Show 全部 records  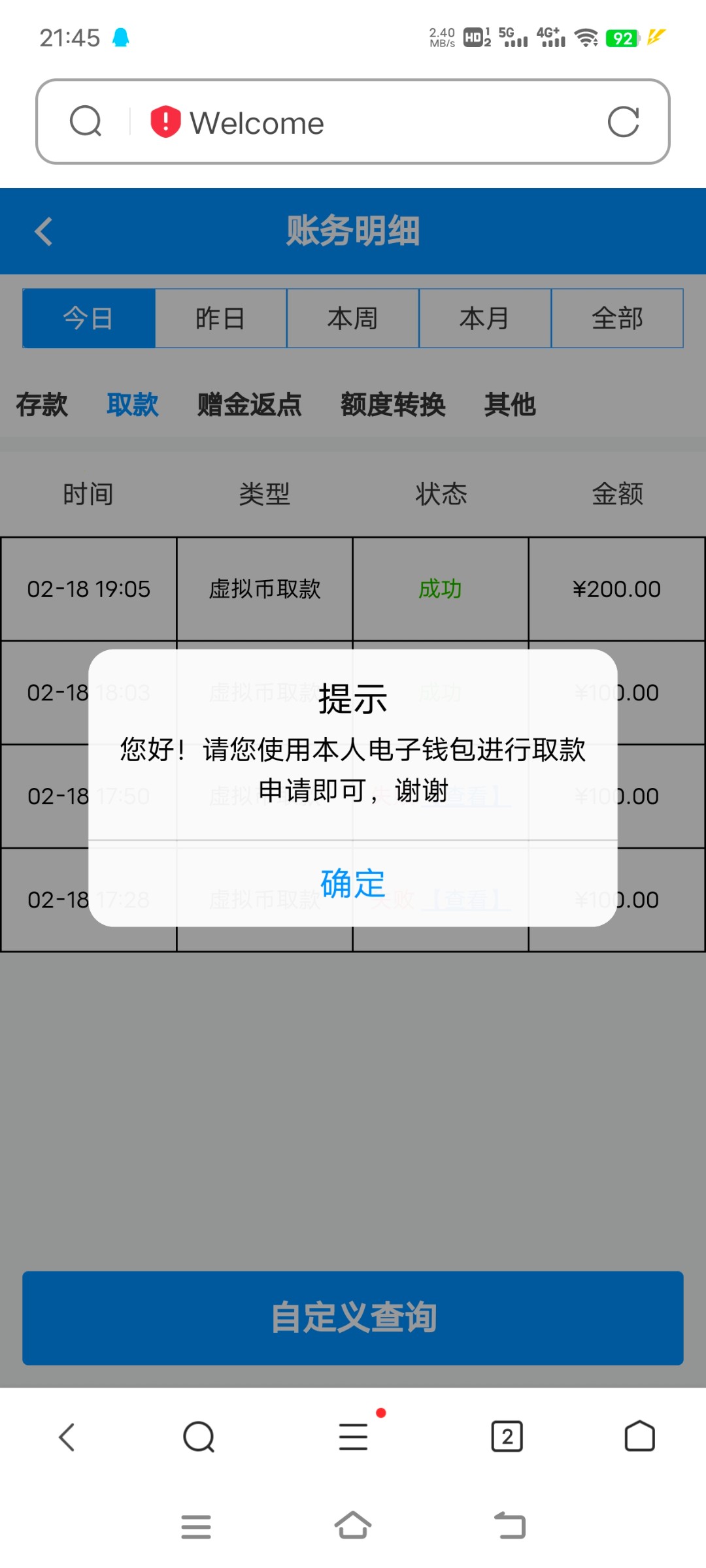point(617,318)
